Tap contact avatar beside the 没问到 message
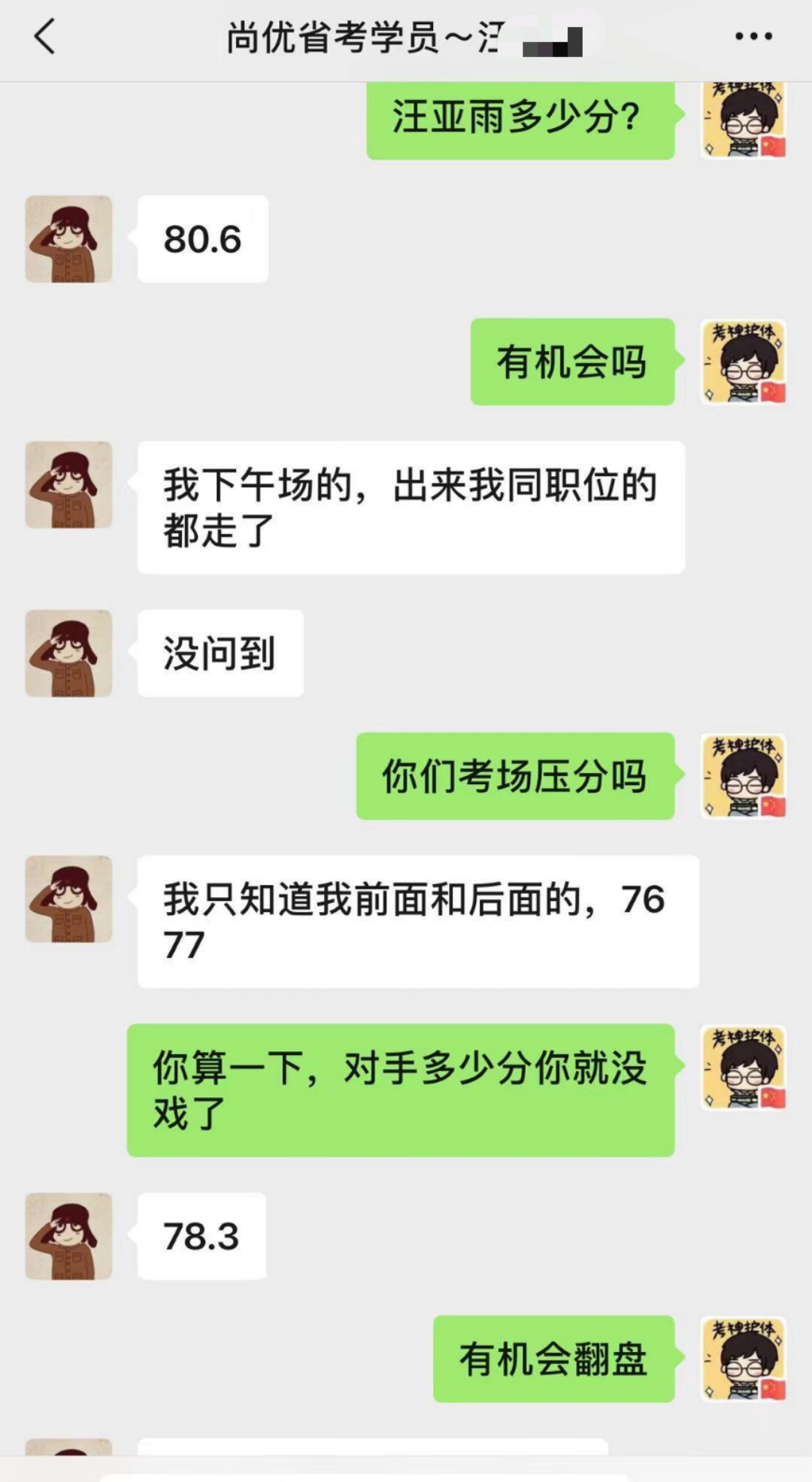This screenshot has width=812, height=1482. pos(68,653)
